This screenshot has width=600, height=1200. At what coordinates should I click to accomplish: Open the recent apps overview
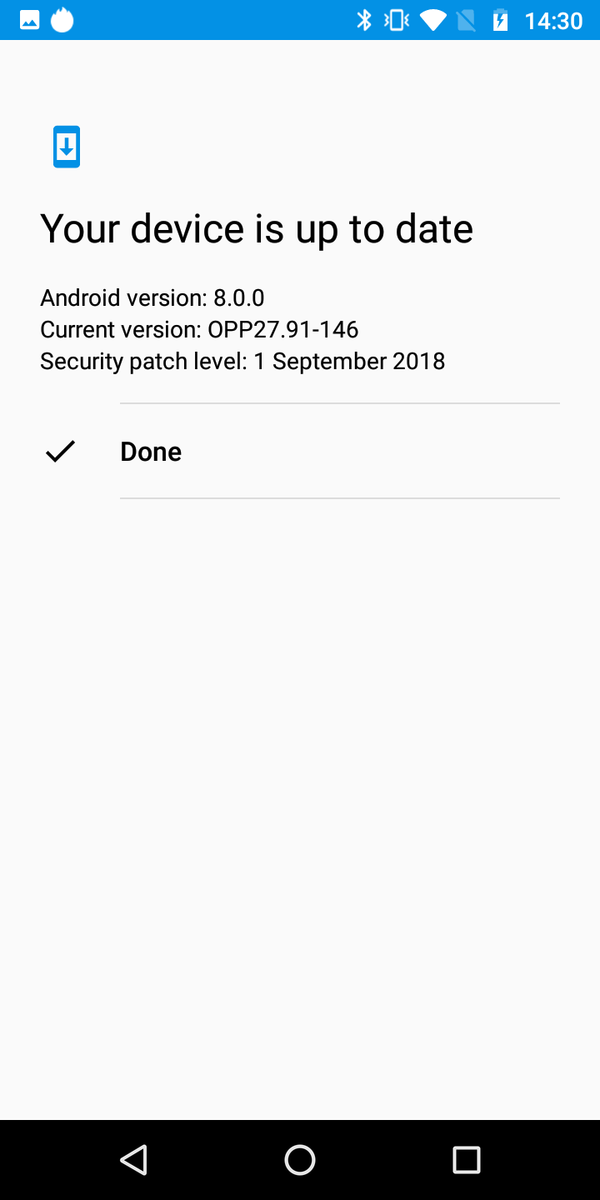pyautogui.click(x=466, y=1159)
